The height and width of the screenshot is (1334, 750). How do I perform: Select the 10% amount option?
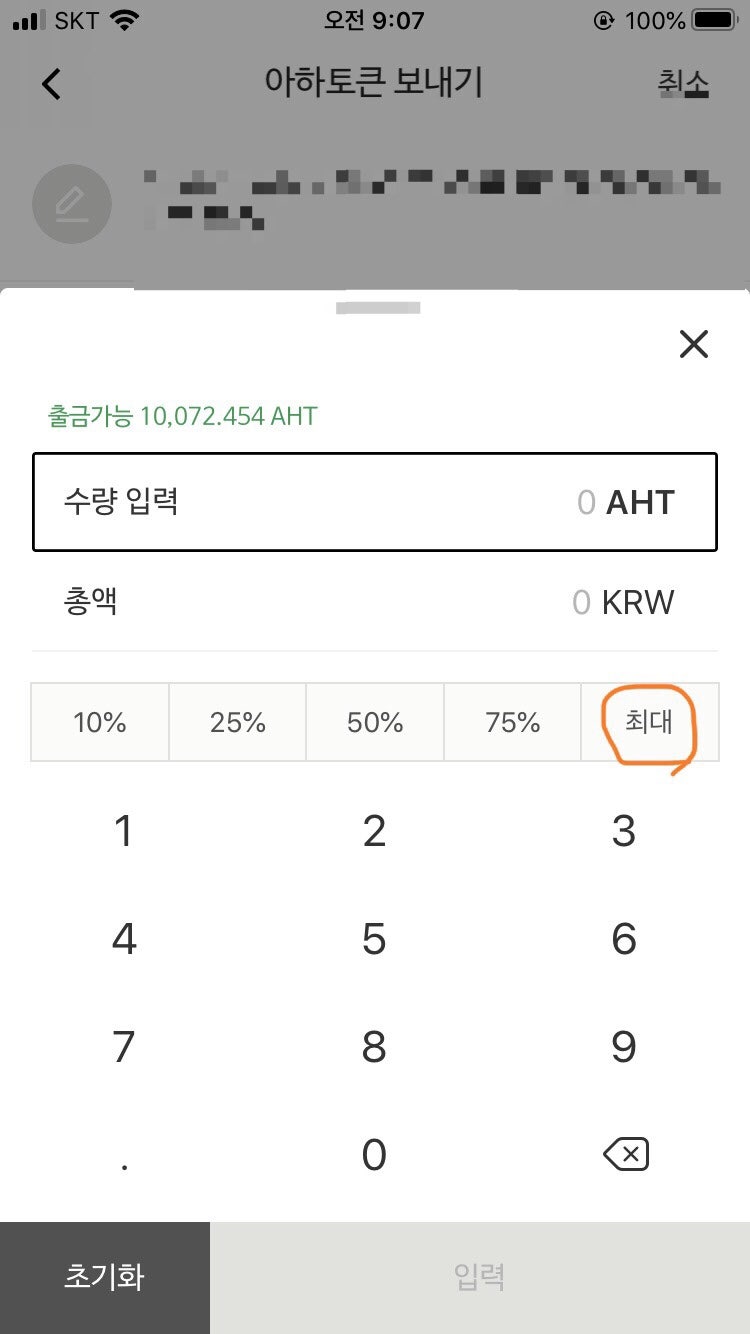pos(99,722)
